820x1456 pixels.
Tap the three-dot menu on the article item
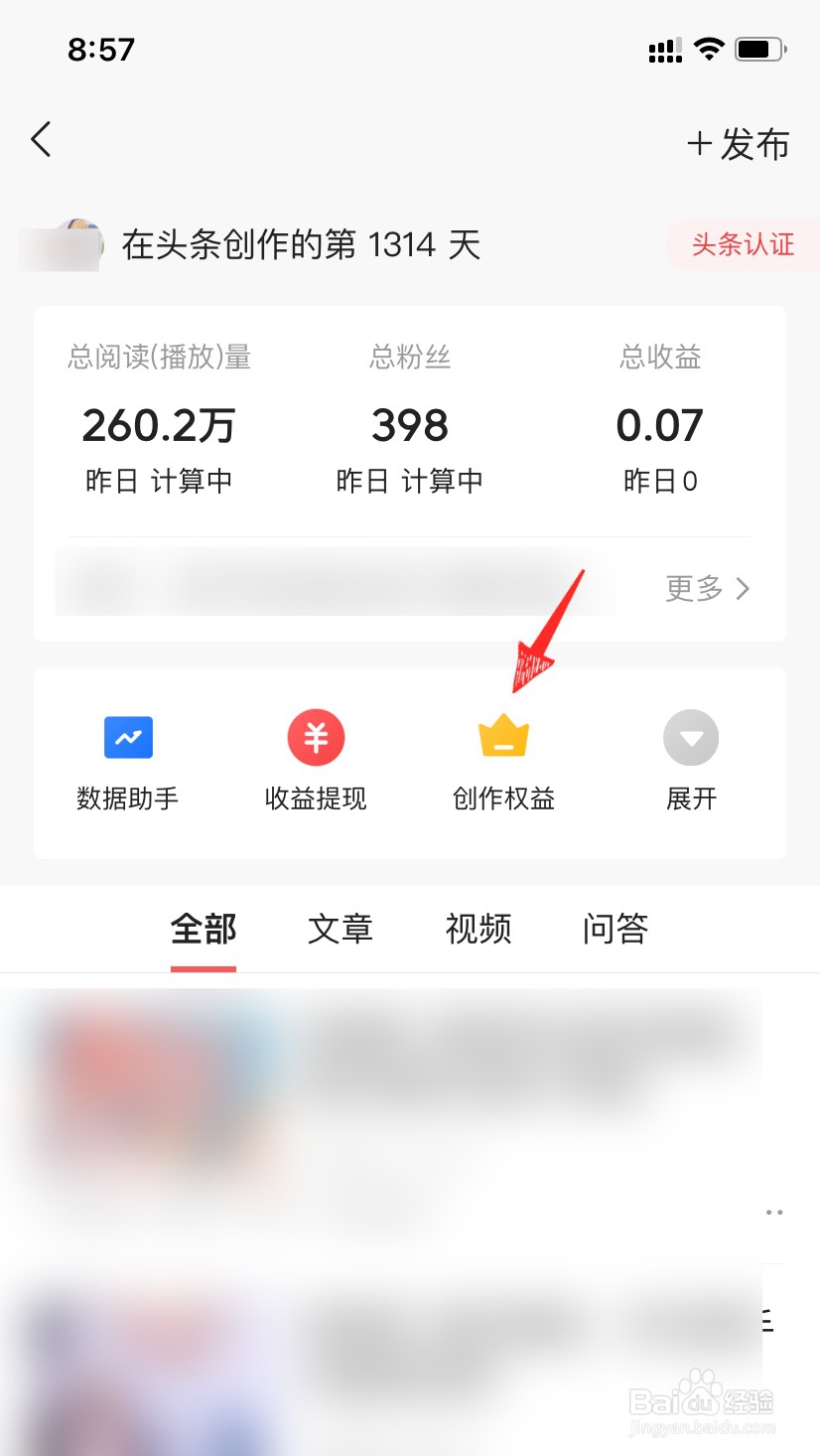point(773,1212)
